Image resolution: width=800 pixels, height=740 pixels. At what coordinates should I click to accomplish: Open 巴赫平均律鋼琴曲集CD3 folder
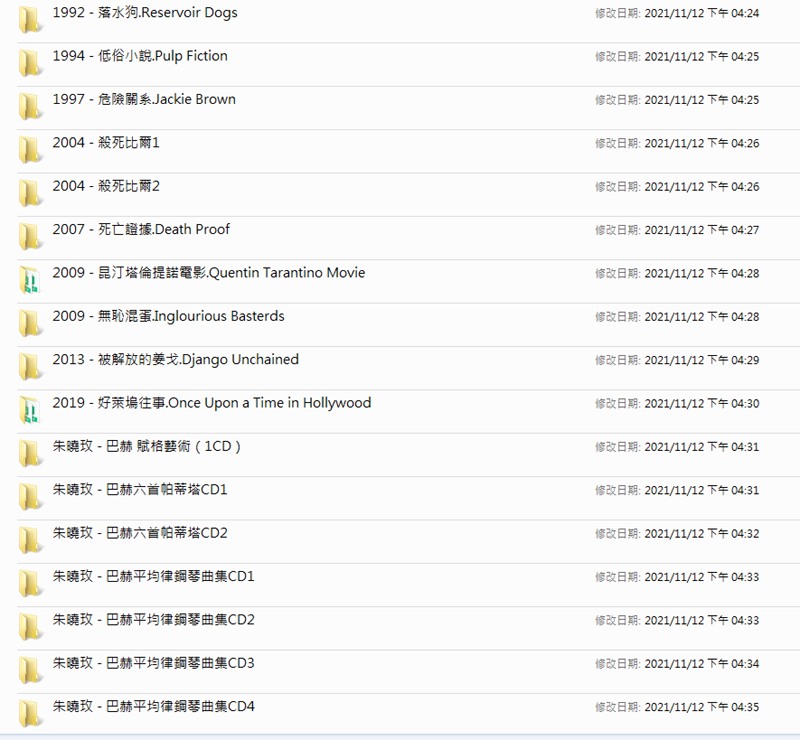coord(153,663)
